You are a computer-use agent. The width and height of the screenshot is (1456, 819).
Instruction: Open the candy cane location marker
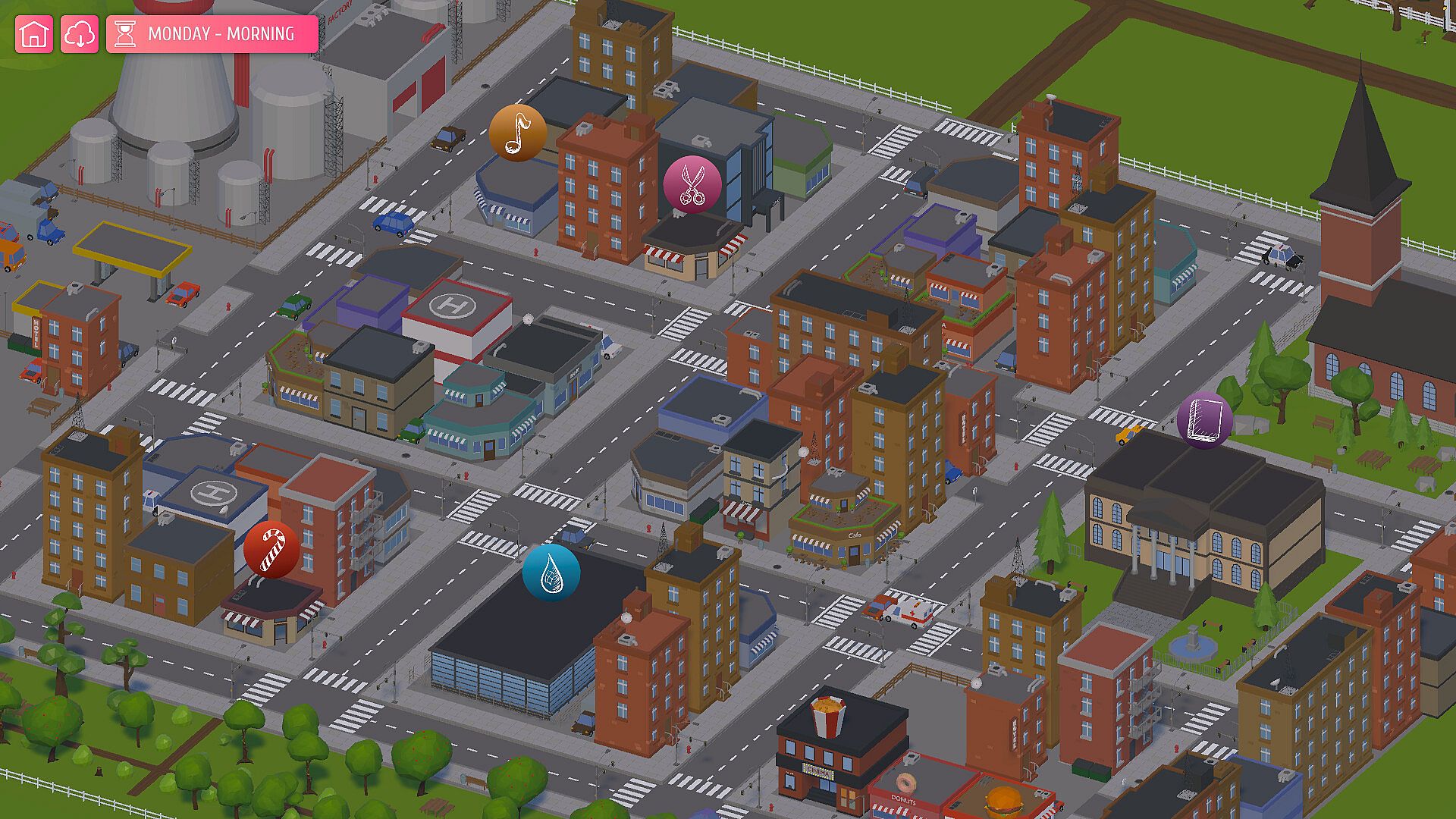[x=271, y=549]
